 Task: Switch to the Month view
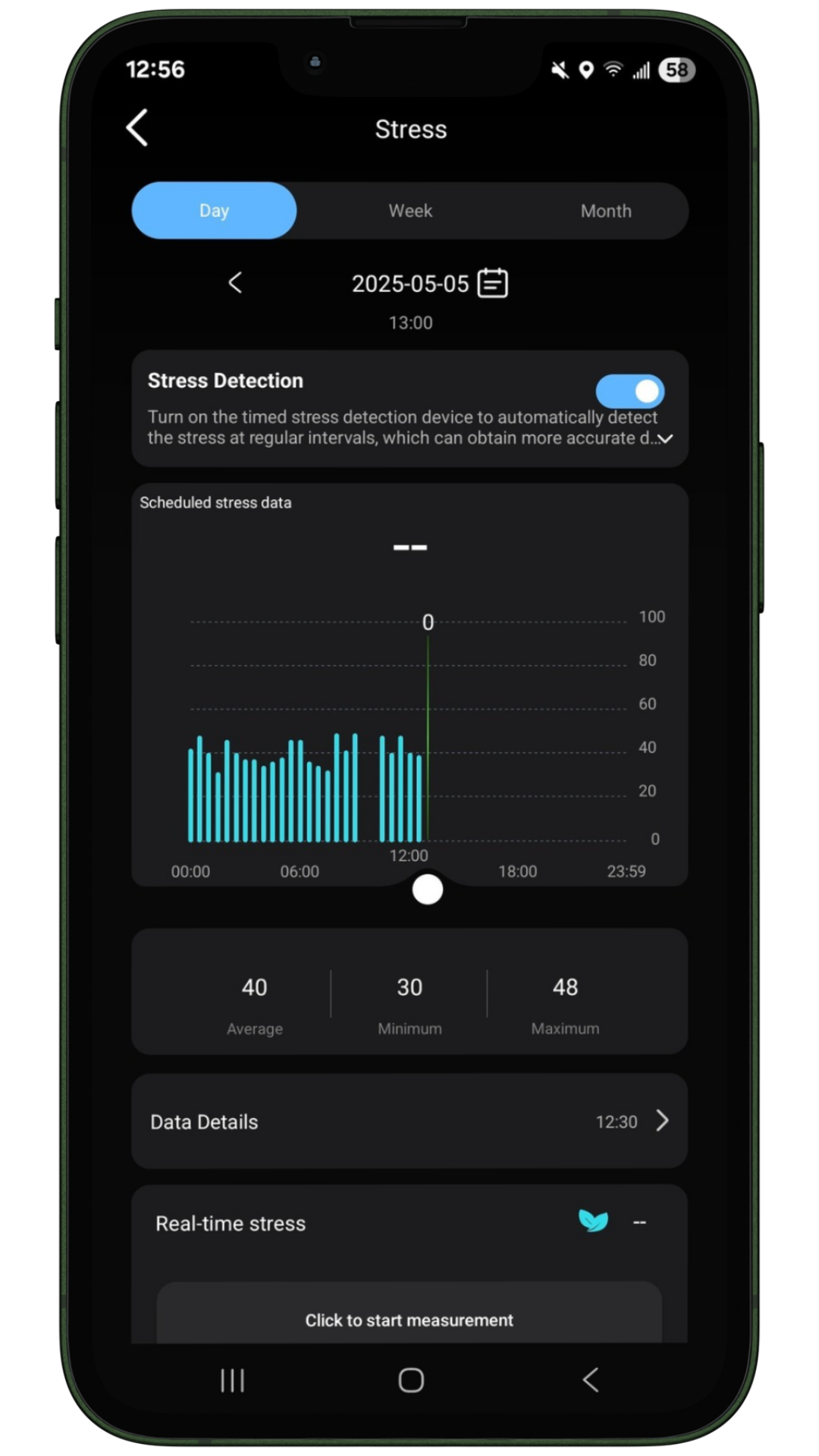point(606,210)
